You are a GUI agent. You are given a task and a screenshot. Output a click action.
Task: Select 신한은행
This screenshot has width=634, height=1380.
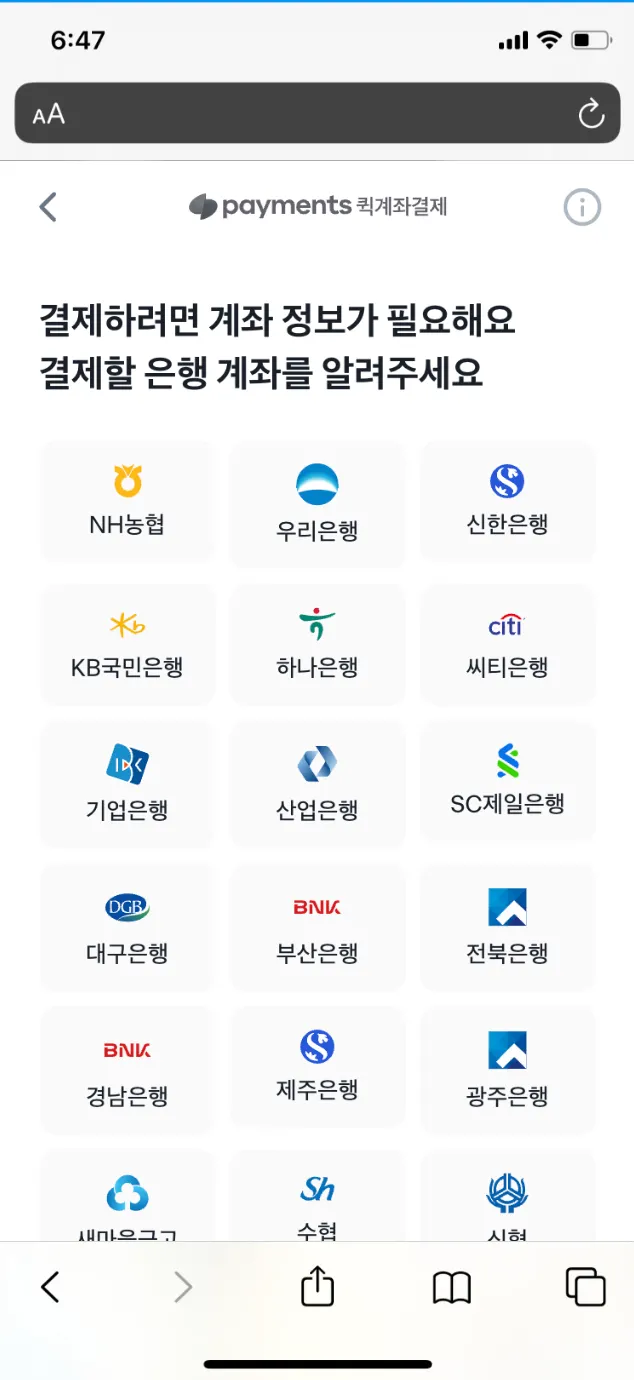507,502
